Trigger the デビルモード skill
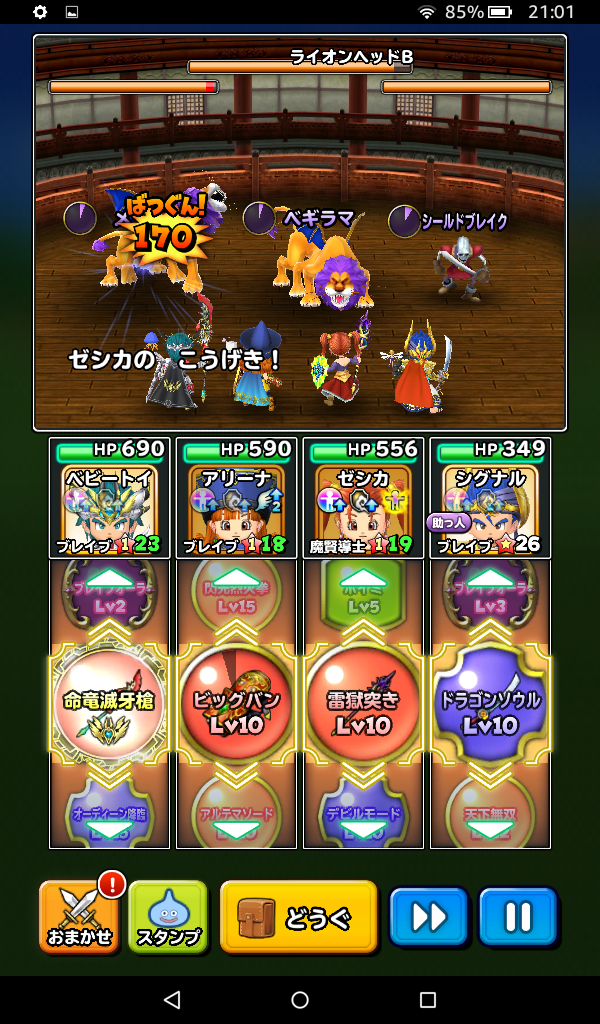 point(363,812)
